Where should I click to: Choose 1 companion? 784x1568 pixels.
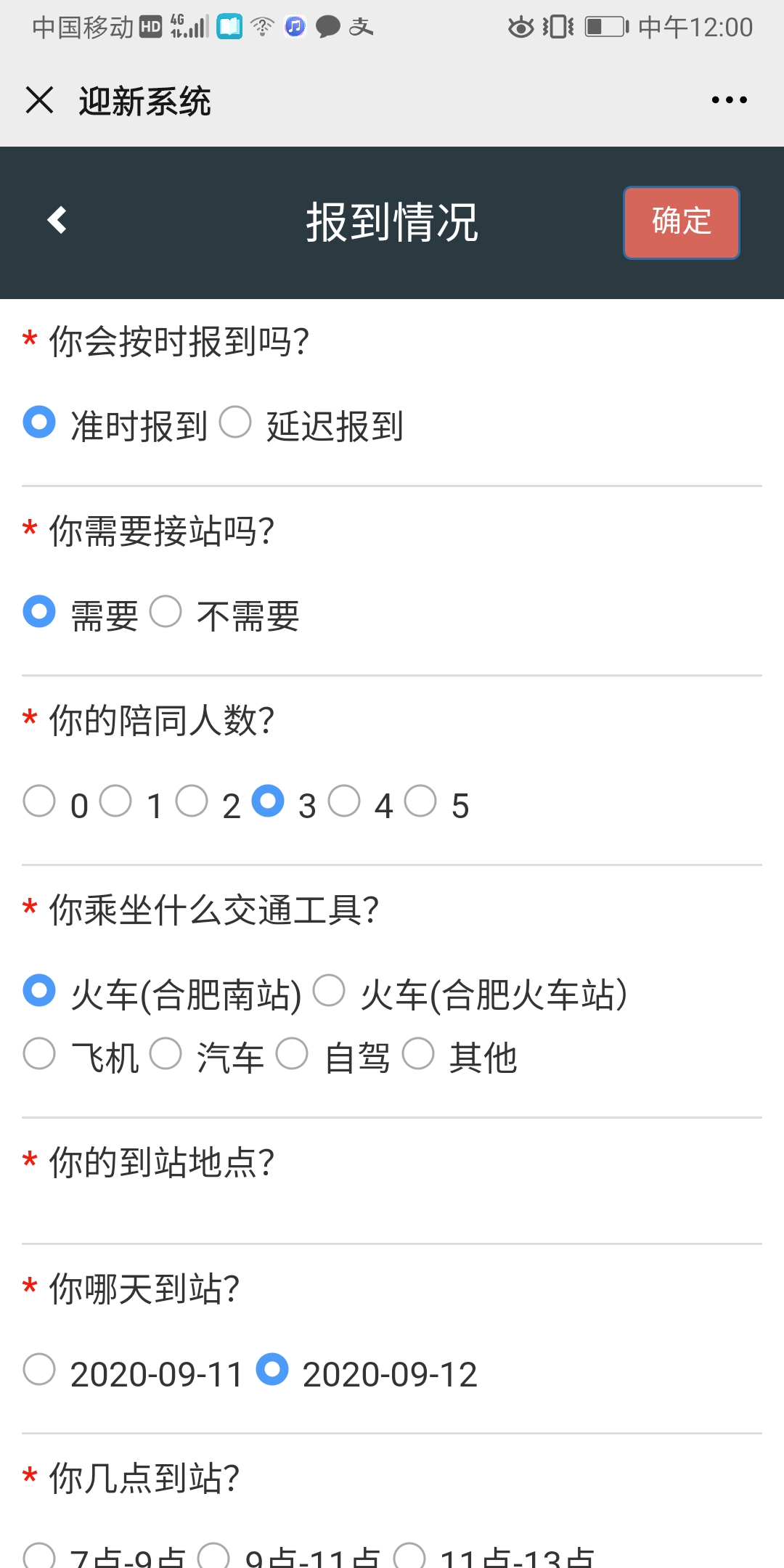point(115,801)
